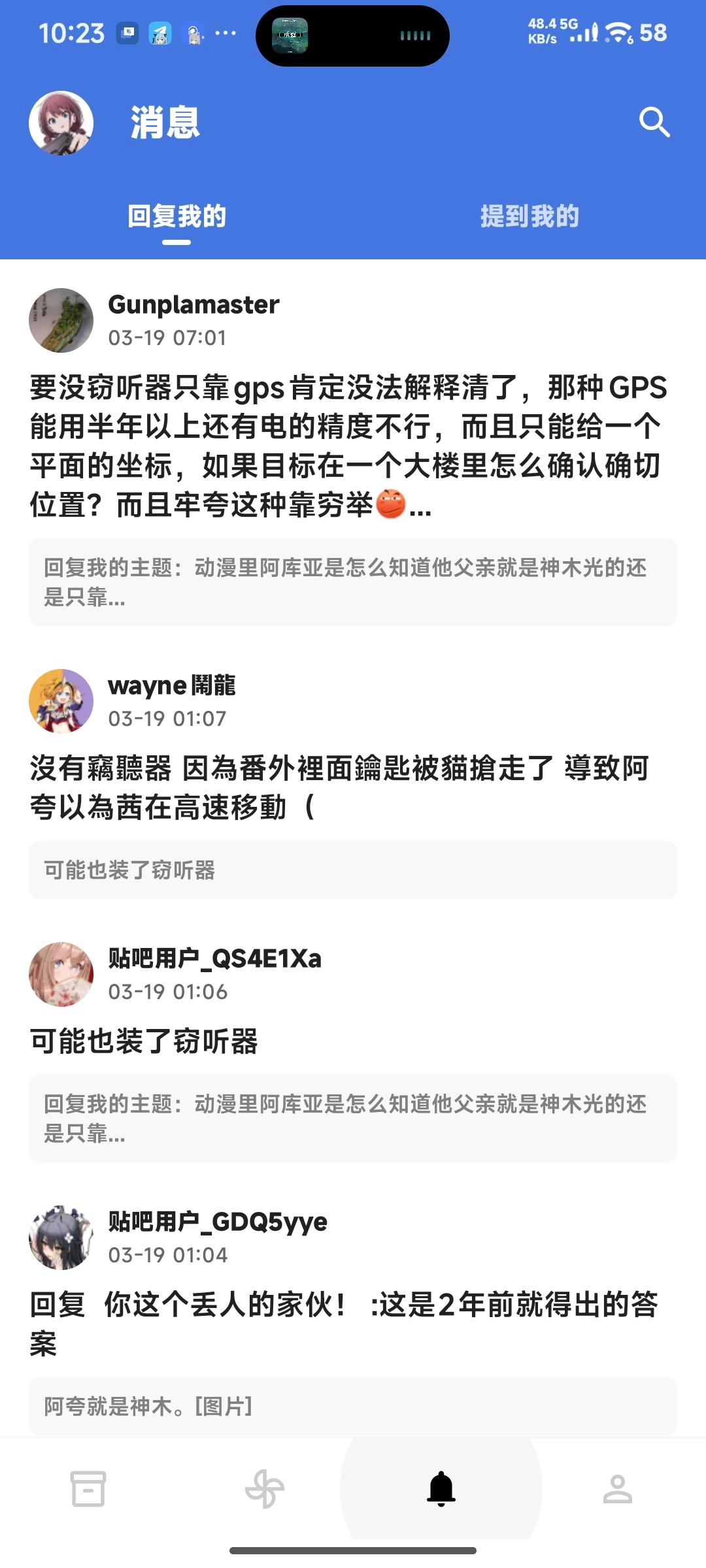Open reply from 贴吧用户_QS4E1Xa

(x=144, y=1041)
